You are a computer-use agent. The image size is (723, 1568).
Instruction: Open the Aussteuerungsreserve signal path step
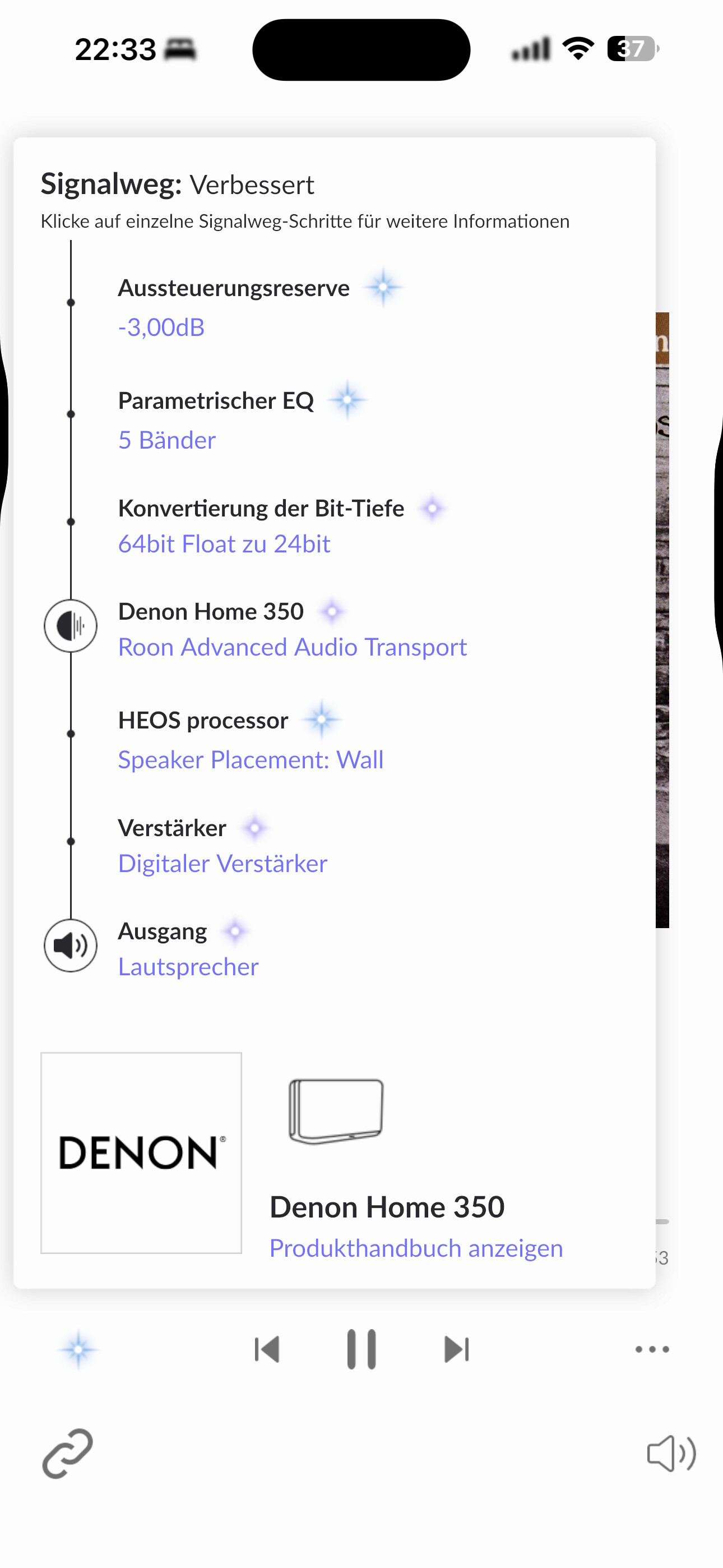(260, 306)
